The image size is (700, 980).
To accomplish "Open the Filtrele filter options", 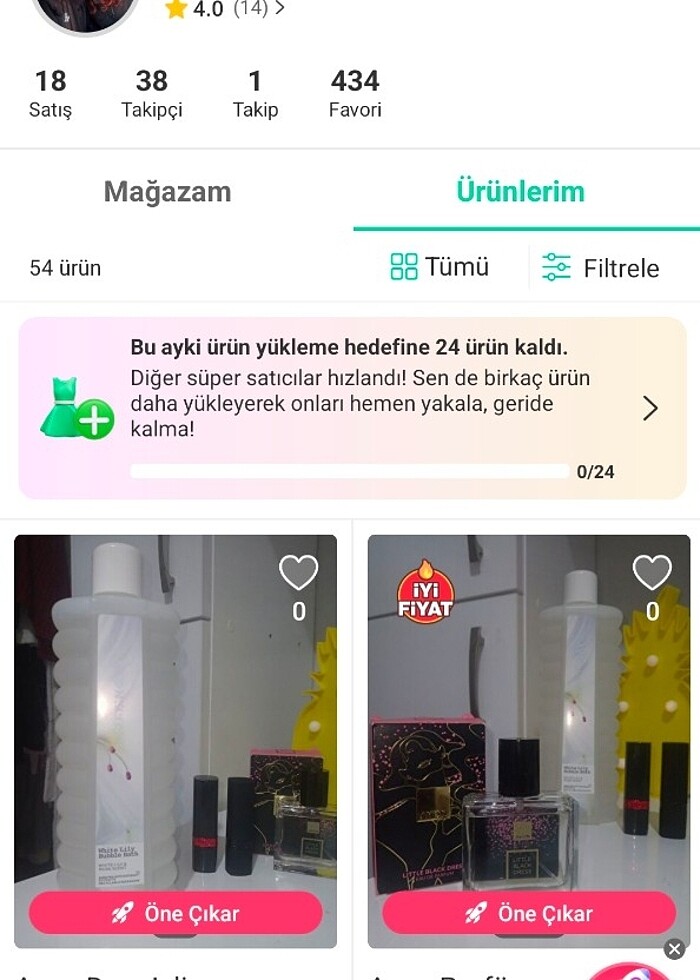I will (600, 268).
